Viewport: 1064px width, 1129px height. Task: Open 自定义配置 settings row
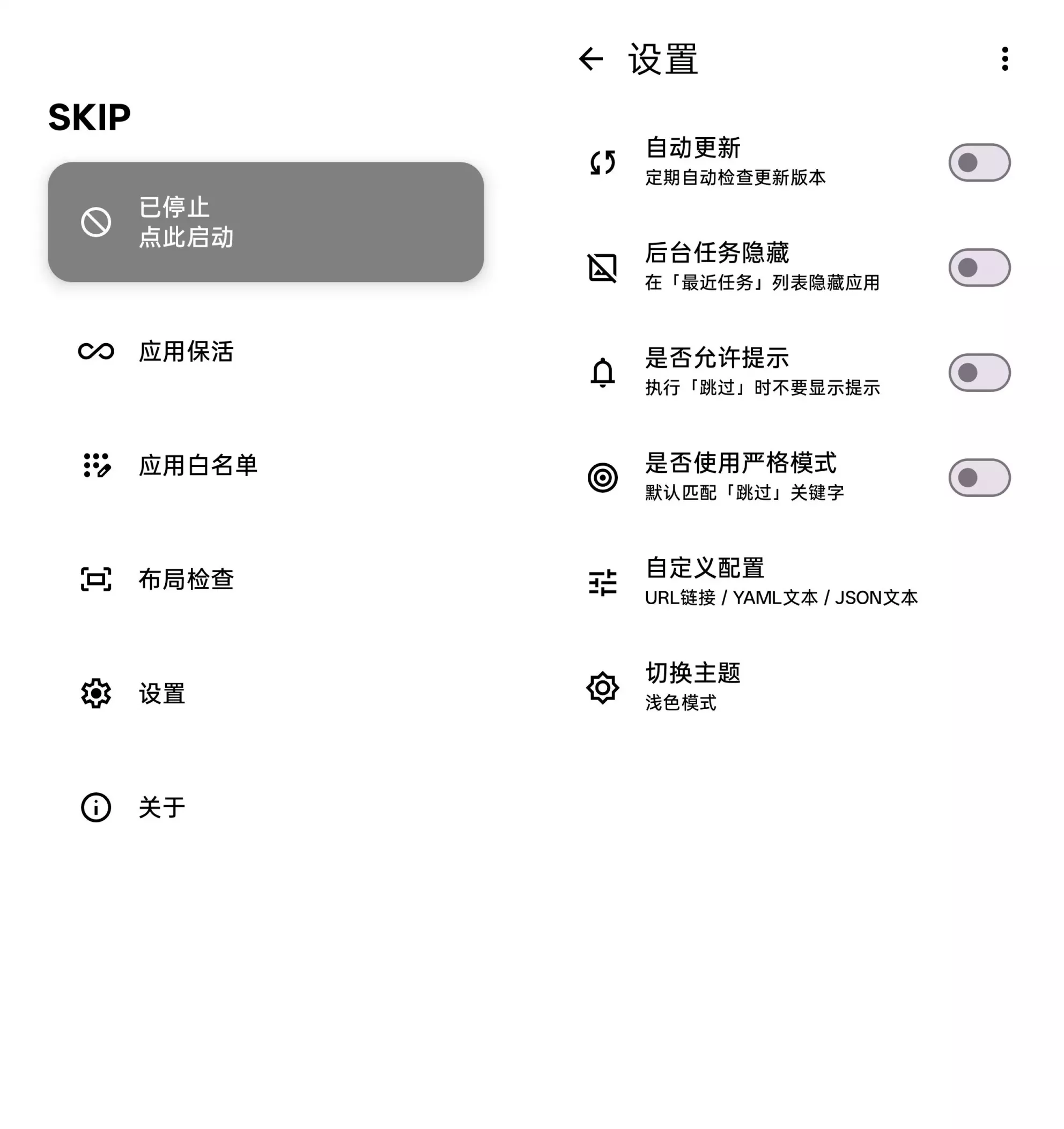click(780, 582)
